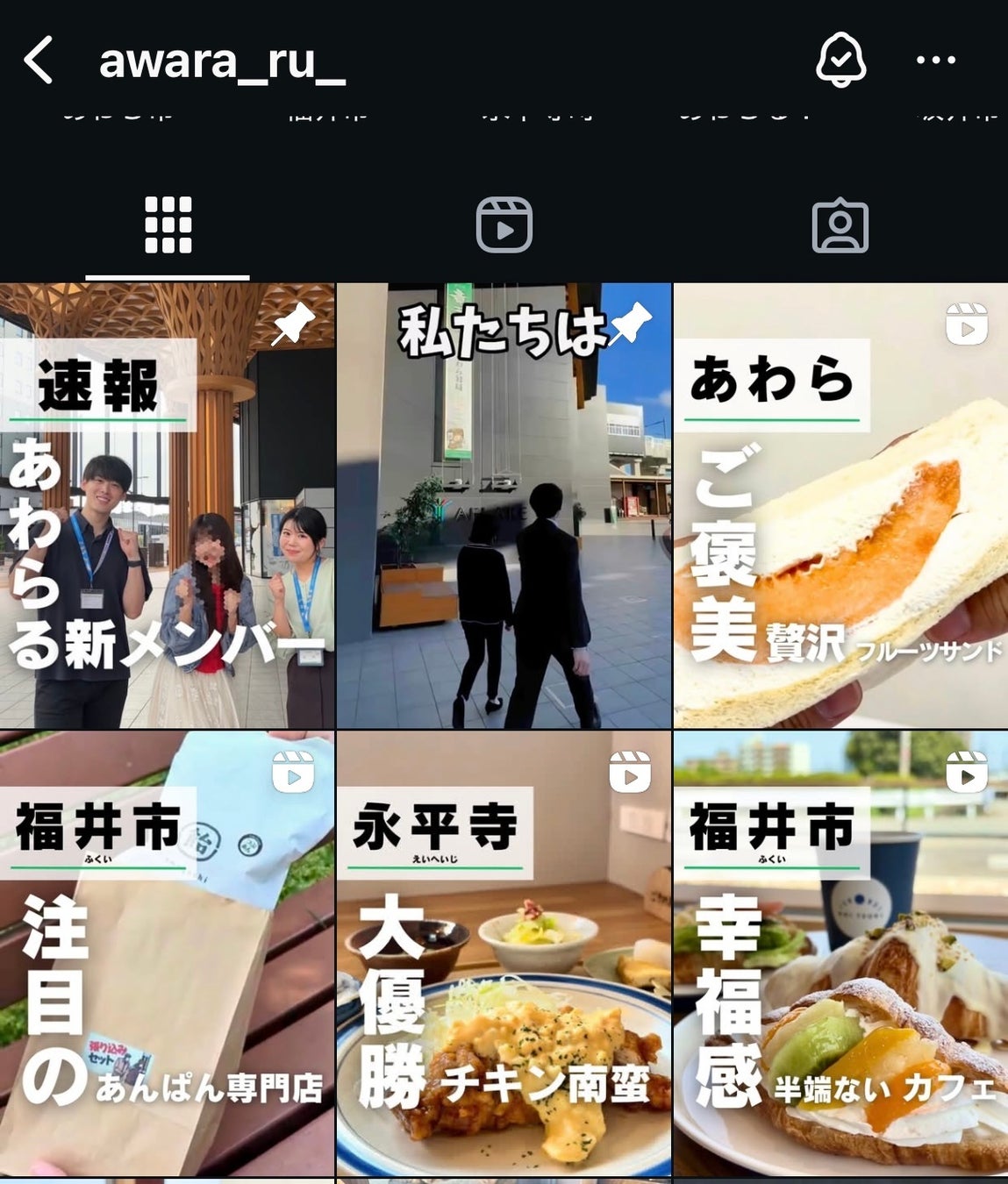Go back from awara_ru_ profile

click(x=39, y=61)
